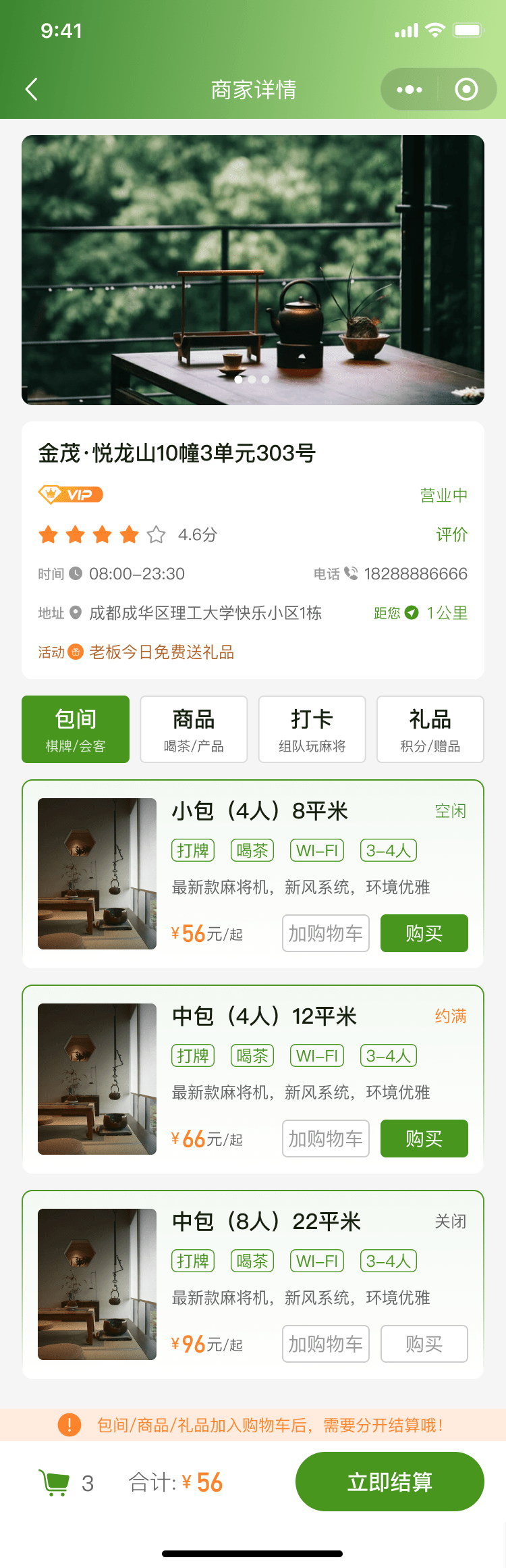Viewport: 506px width, 1568px height.
Task: Open the 中包（8人）22平米 room image
Action: pos(97,1284)
